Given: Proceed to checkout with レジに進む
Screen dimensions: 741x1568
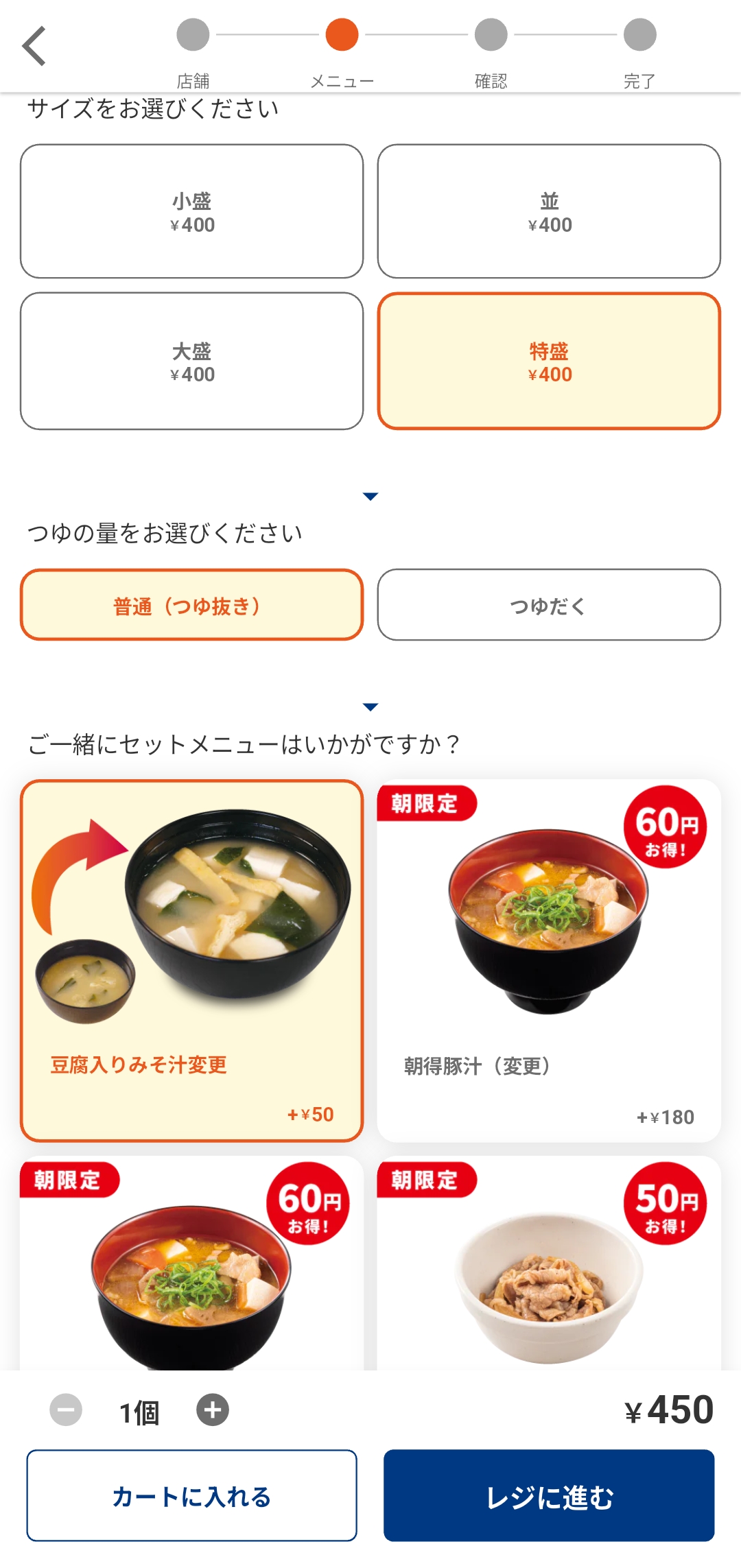Looking at the screenshot, I should point(549,1495).
